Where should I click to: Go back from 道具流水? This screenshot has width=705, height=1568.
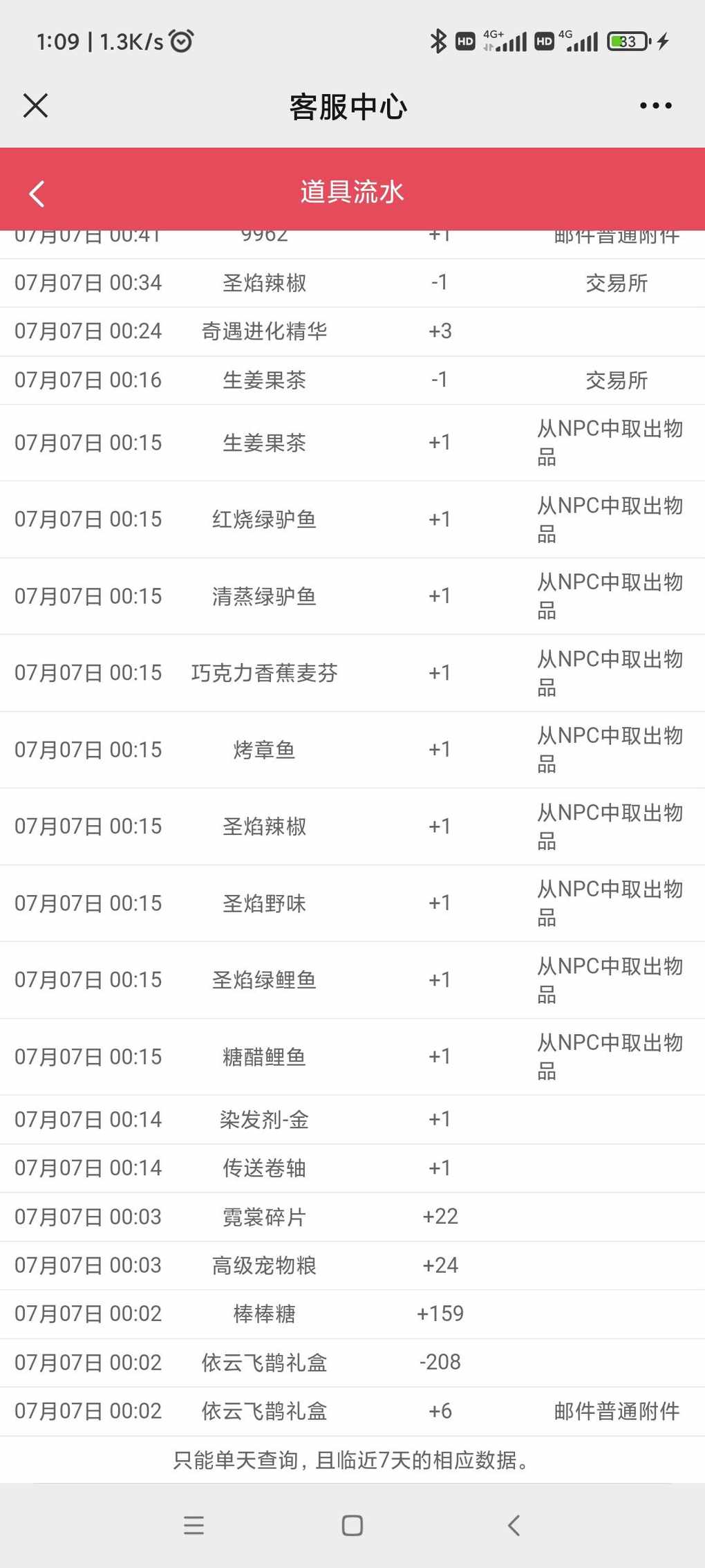point(37,194)
